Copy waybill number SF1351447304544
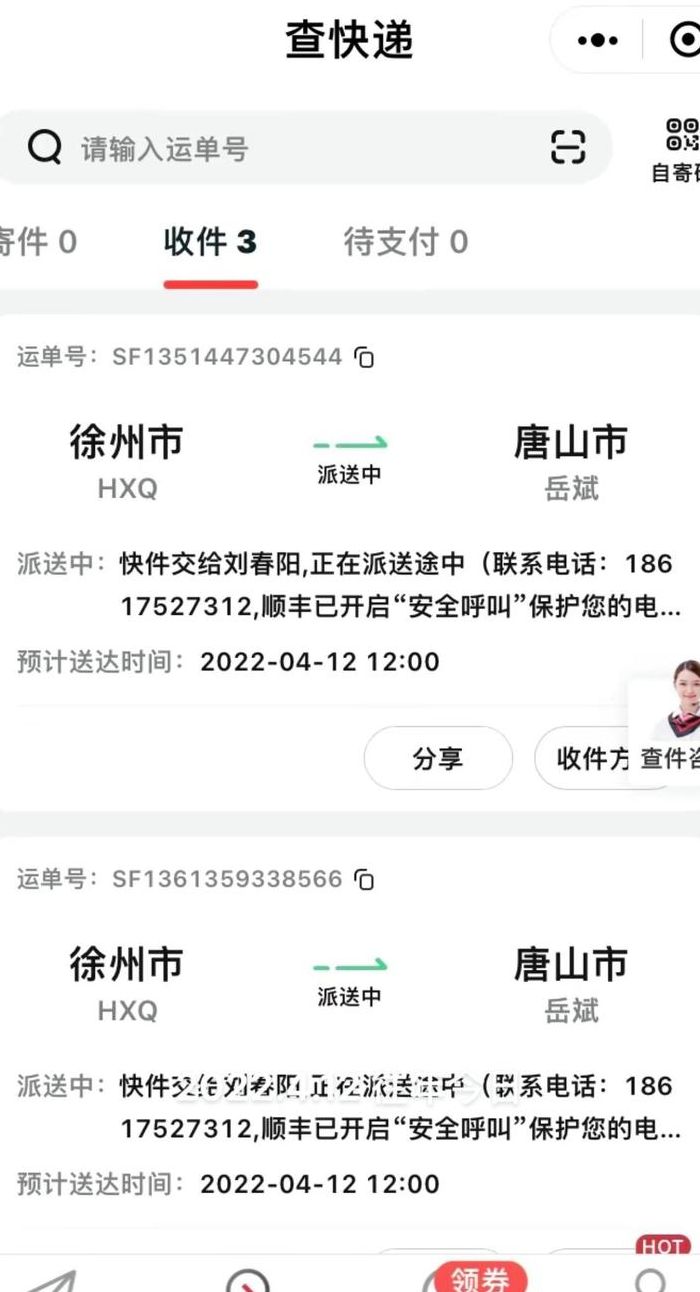700x1292 pixels. [366, 357]
